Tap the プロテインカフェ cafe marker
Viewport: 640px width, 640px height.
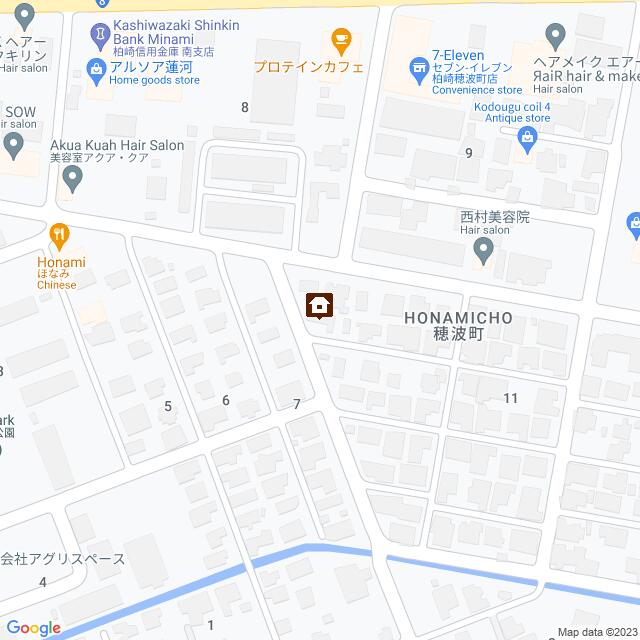[341, 41]
